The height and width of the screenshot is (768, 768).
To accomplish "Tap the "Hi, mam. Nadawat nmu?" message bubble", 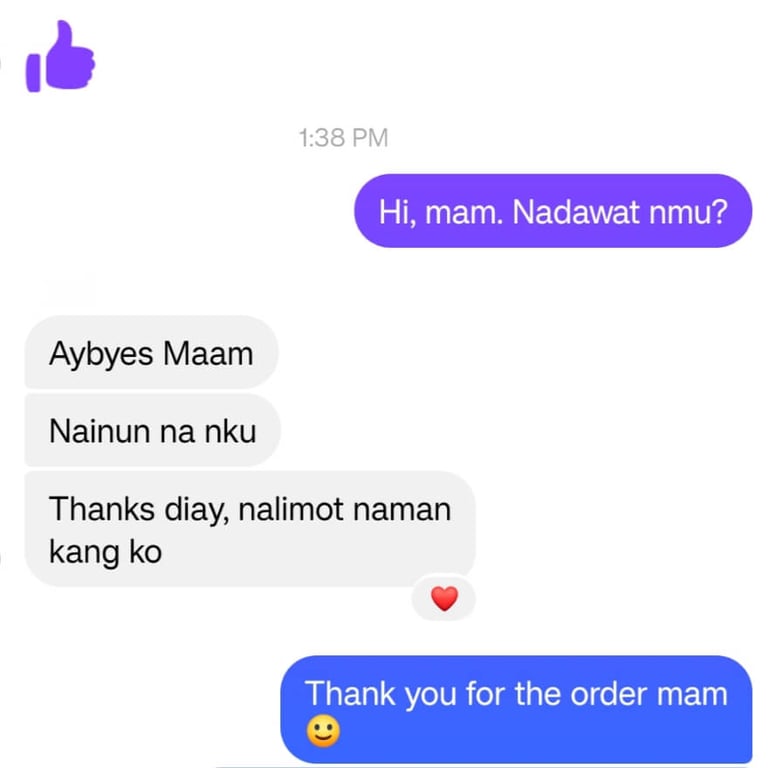I will pyautogui.click(x=552, y=211).
